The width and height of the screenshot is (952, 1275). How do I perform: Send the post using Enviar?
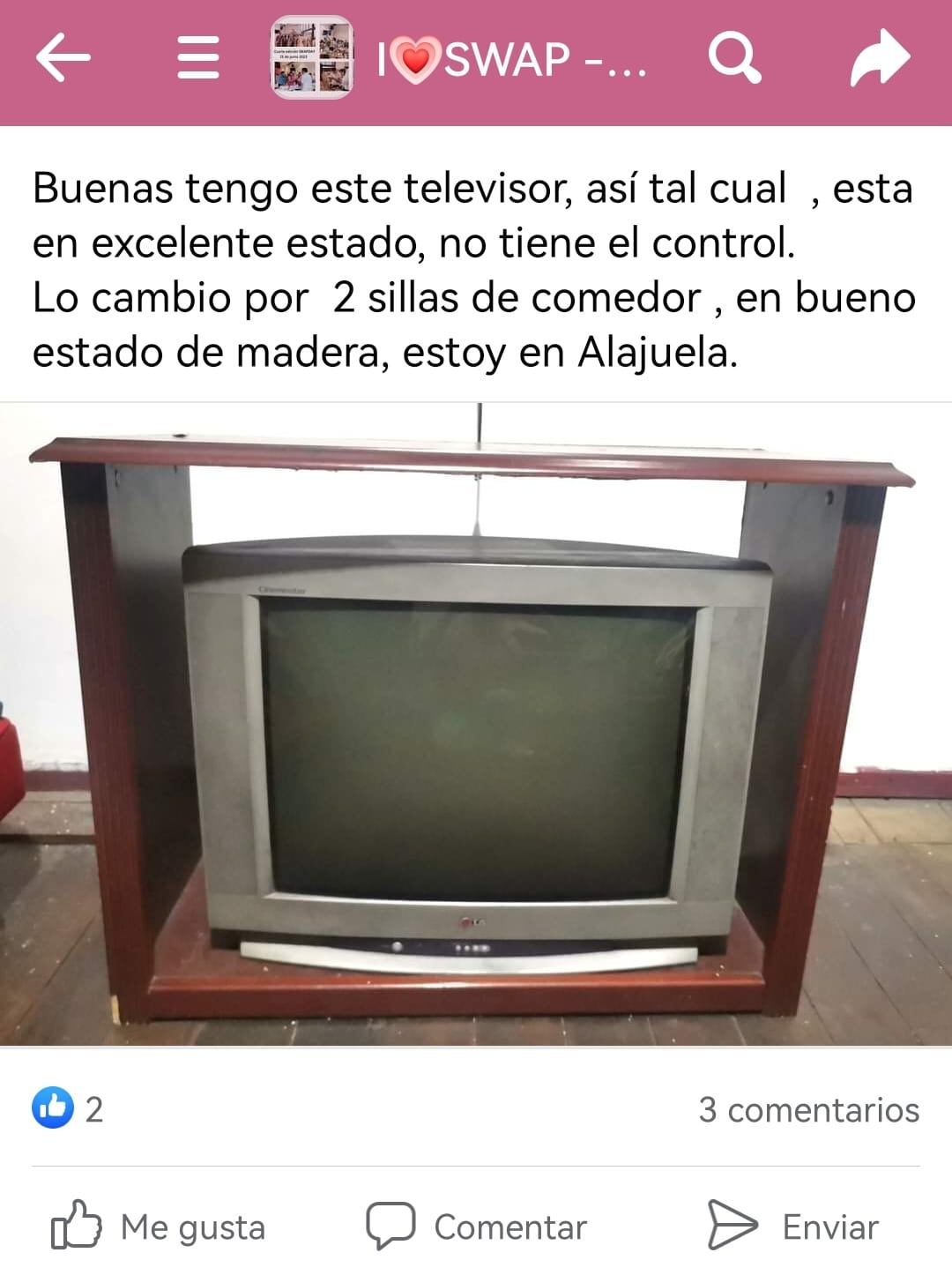click(793, 1226)
